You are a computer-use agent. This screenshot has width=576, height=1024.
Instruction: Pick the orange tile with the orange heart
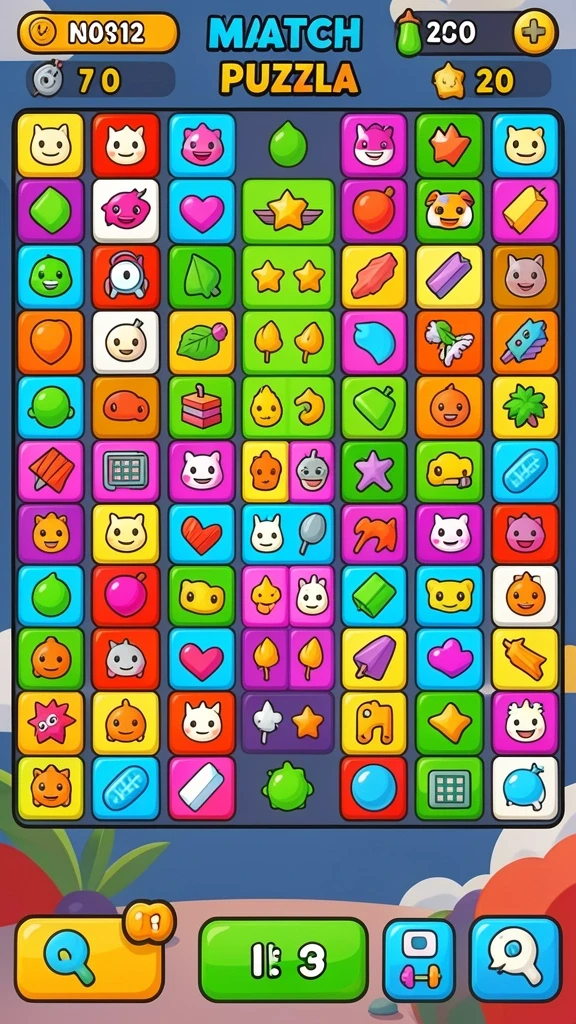(50, 342)
